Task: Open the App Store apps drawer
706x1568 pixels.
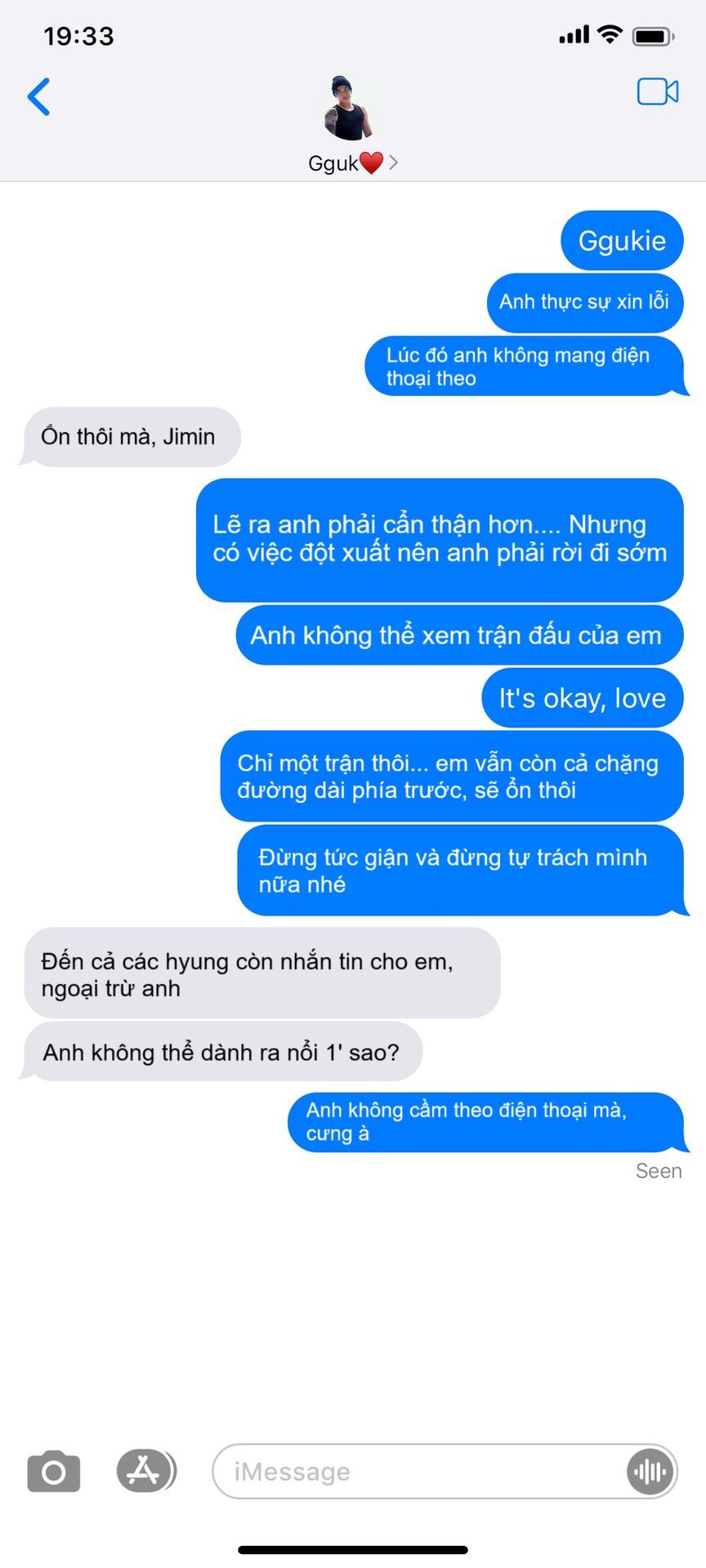Action: (145, 1471)
